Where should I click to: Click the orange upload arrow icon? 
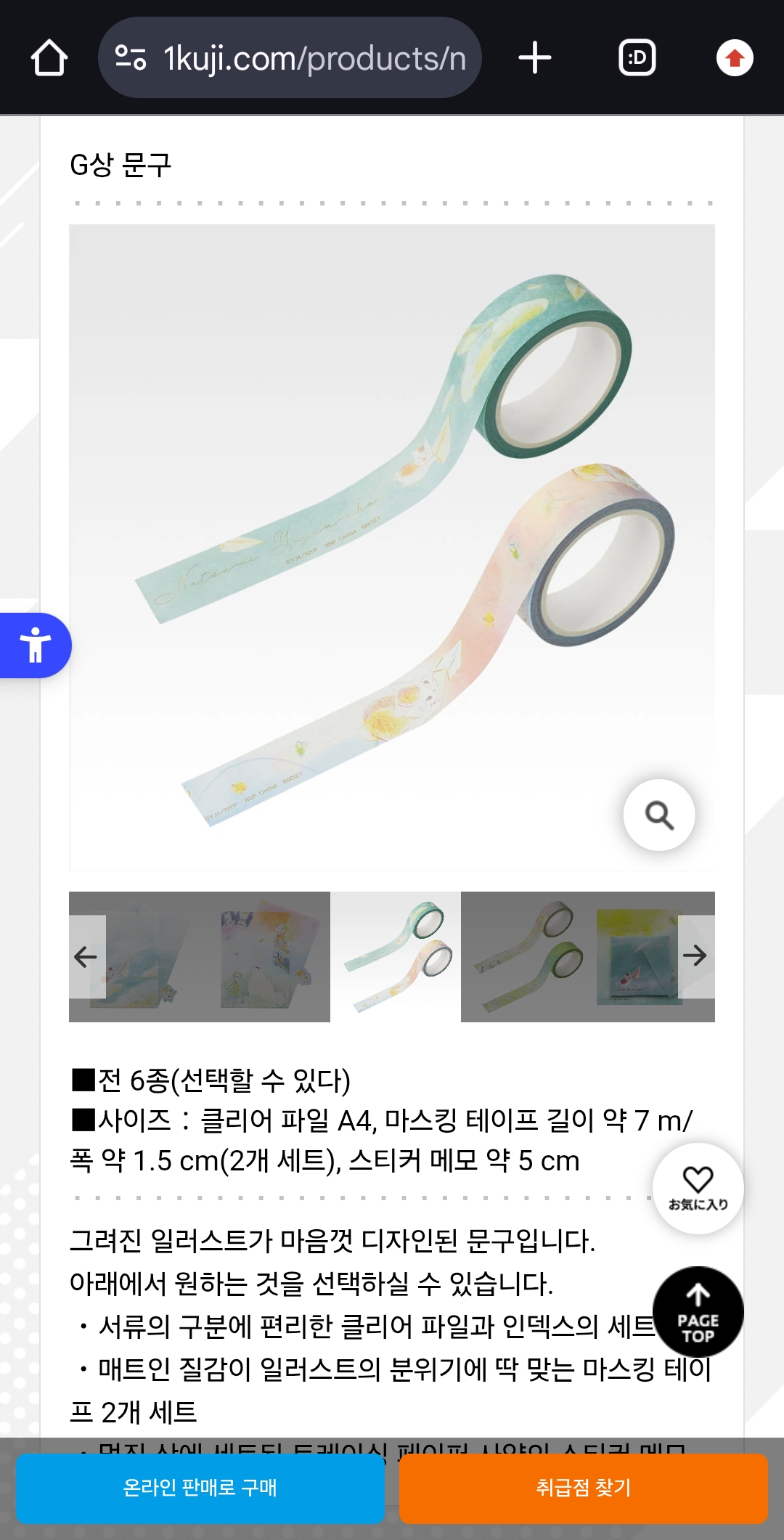(x=735, y=60)
